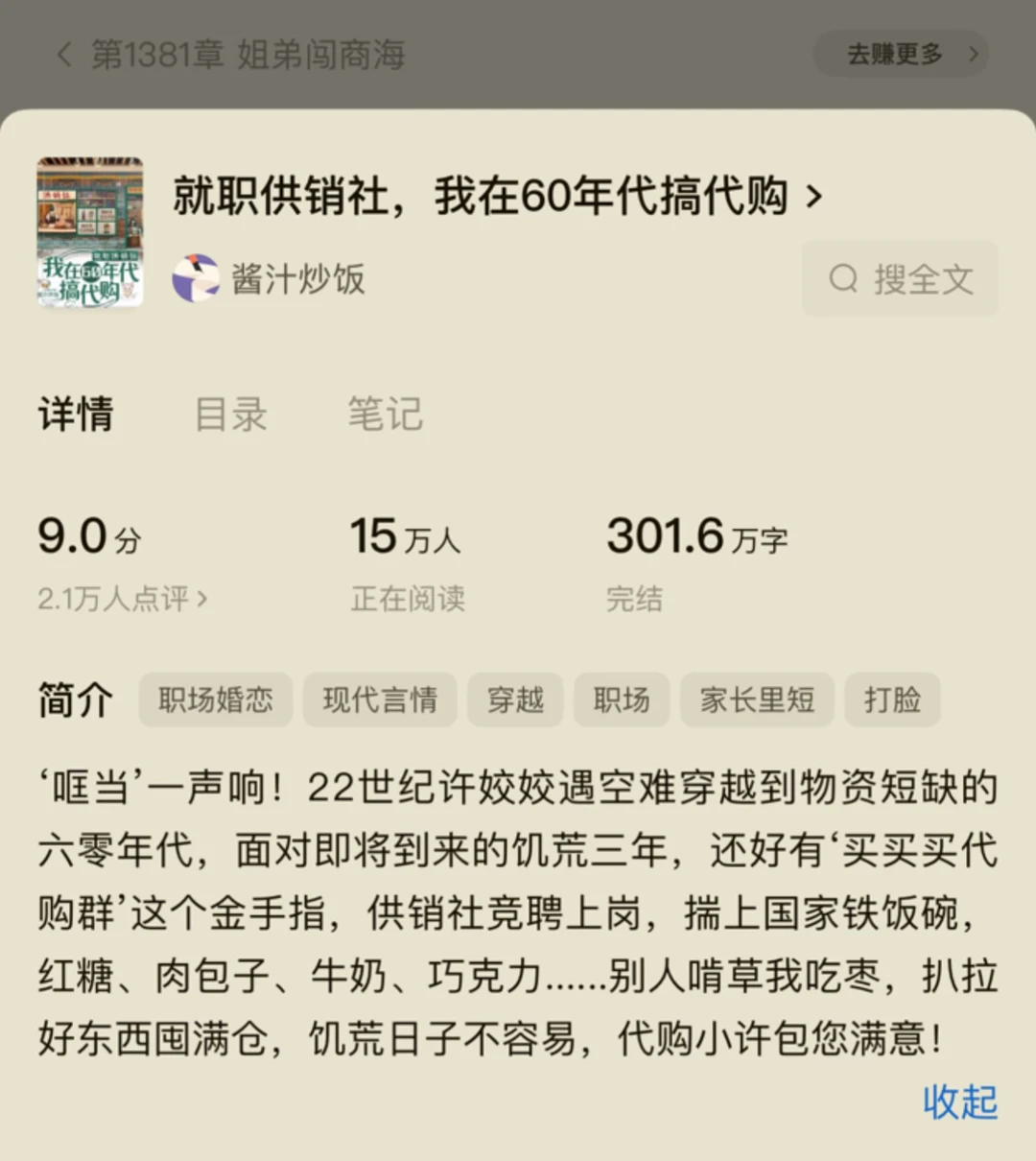The image size is (1036, 1161).
Task: Expand book details via title chevron
Action: [816, 196]
